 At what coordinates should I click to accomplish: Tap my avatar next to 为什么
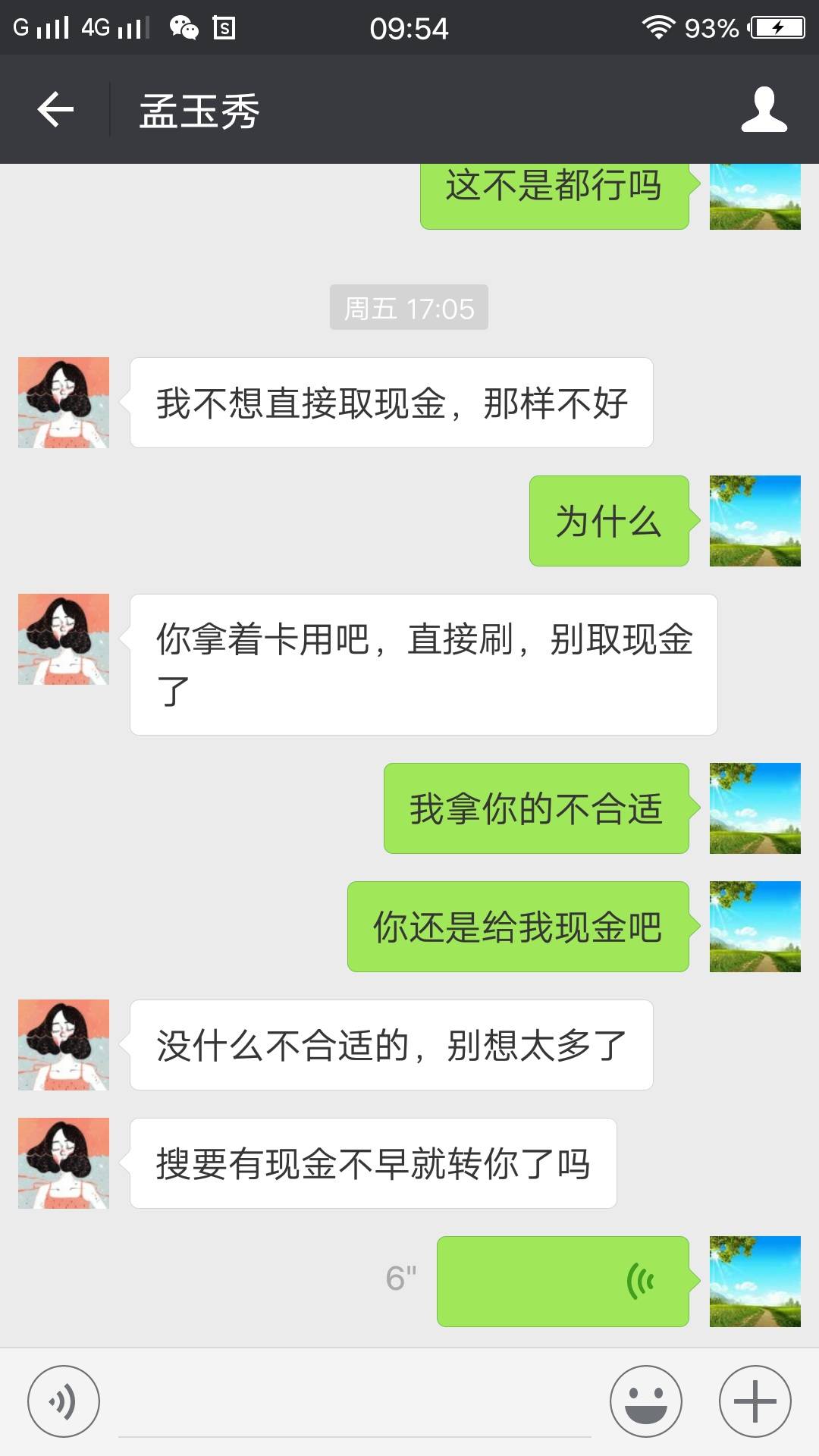[x=755, y=521]
